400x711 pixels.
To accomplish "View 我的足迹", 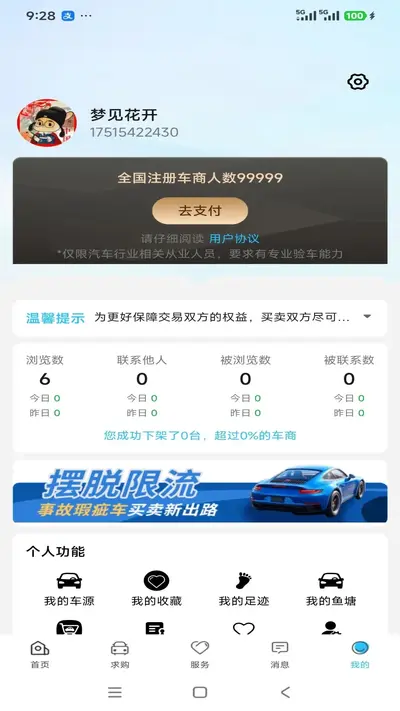I will coord(244,589).
